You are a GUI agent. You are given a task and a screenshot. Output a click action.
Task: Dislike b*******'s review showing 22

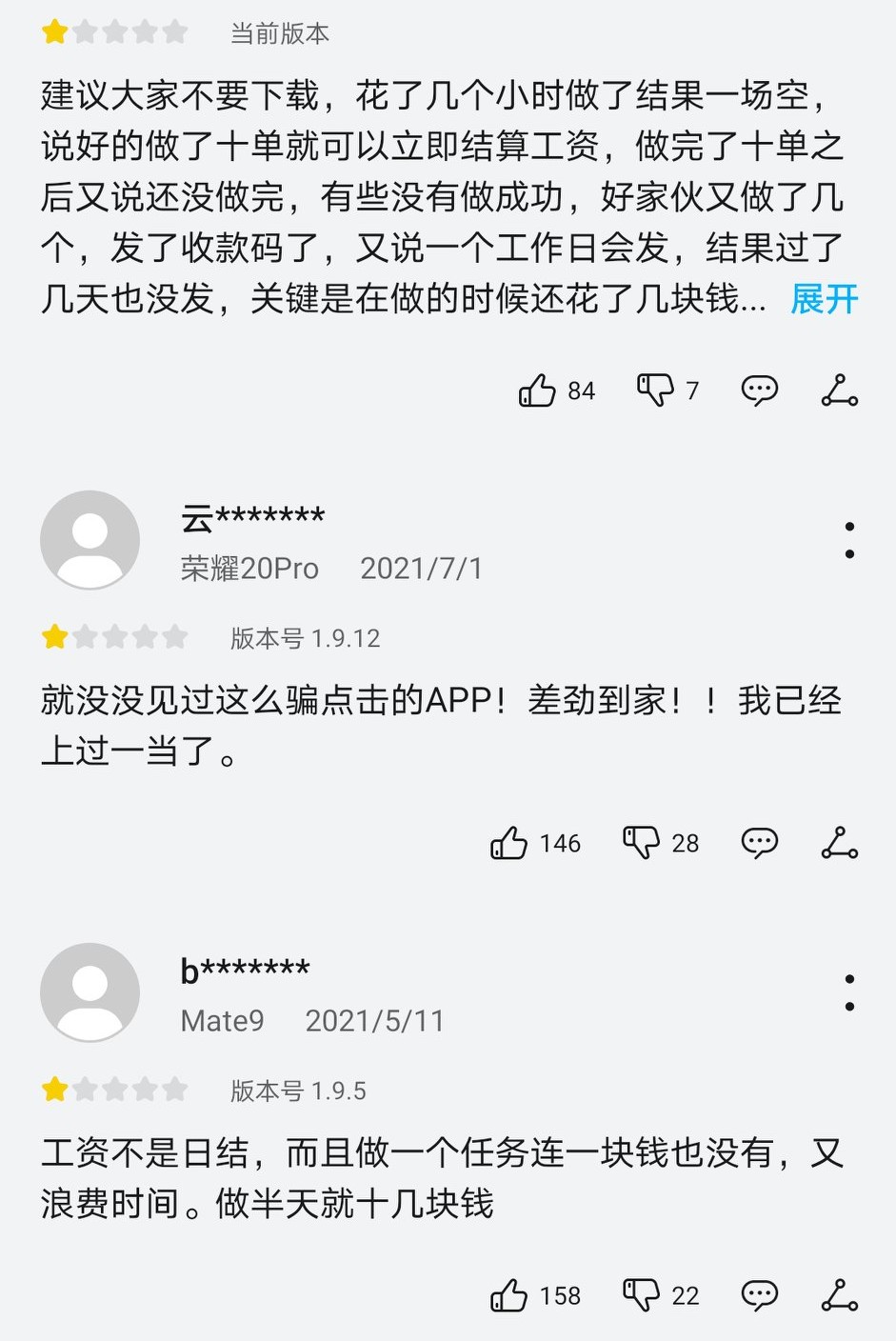tap(643, 1295)
